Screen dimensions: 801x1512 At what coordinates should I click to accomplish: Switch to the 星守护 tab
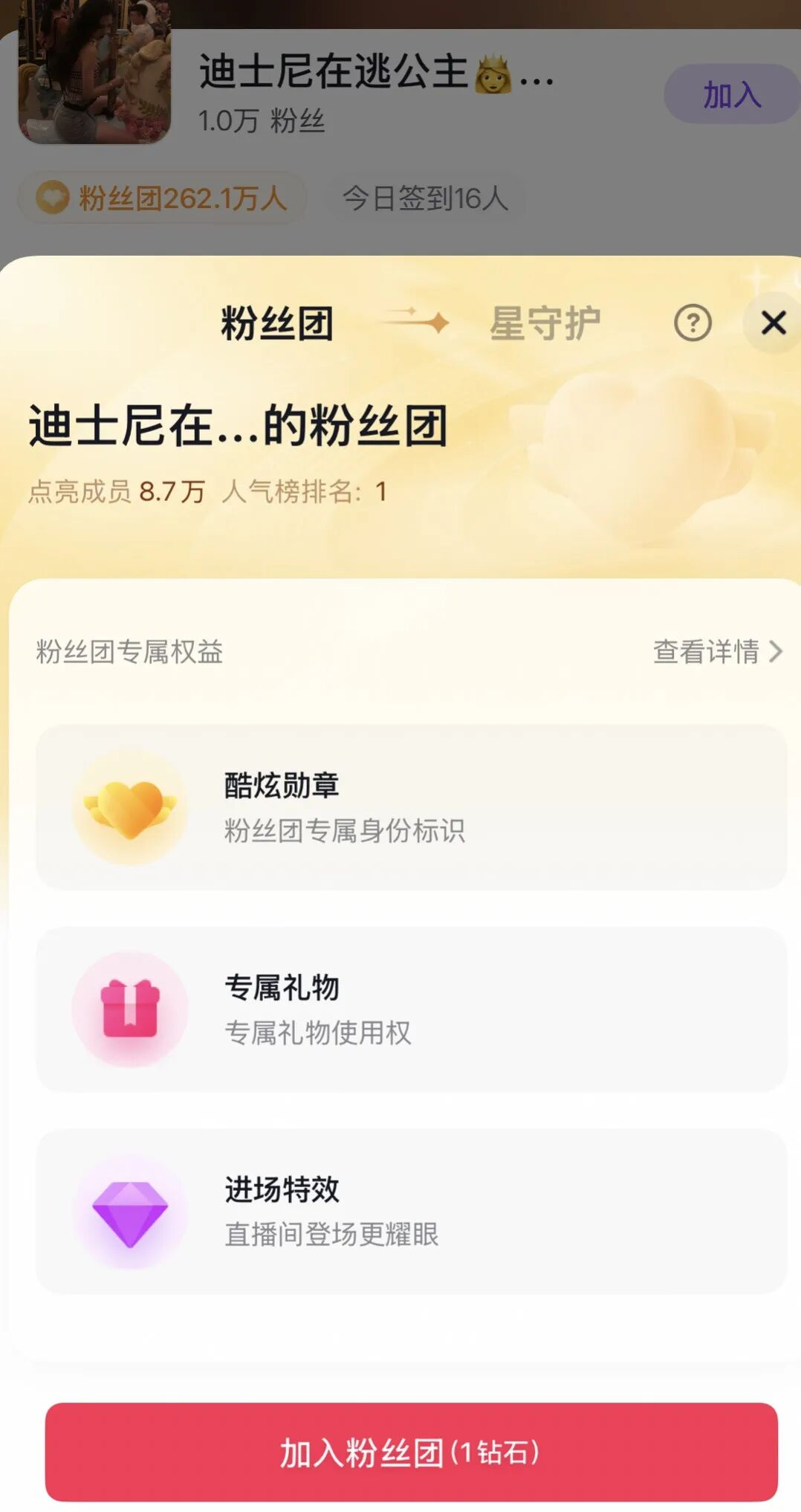[545, 323]
